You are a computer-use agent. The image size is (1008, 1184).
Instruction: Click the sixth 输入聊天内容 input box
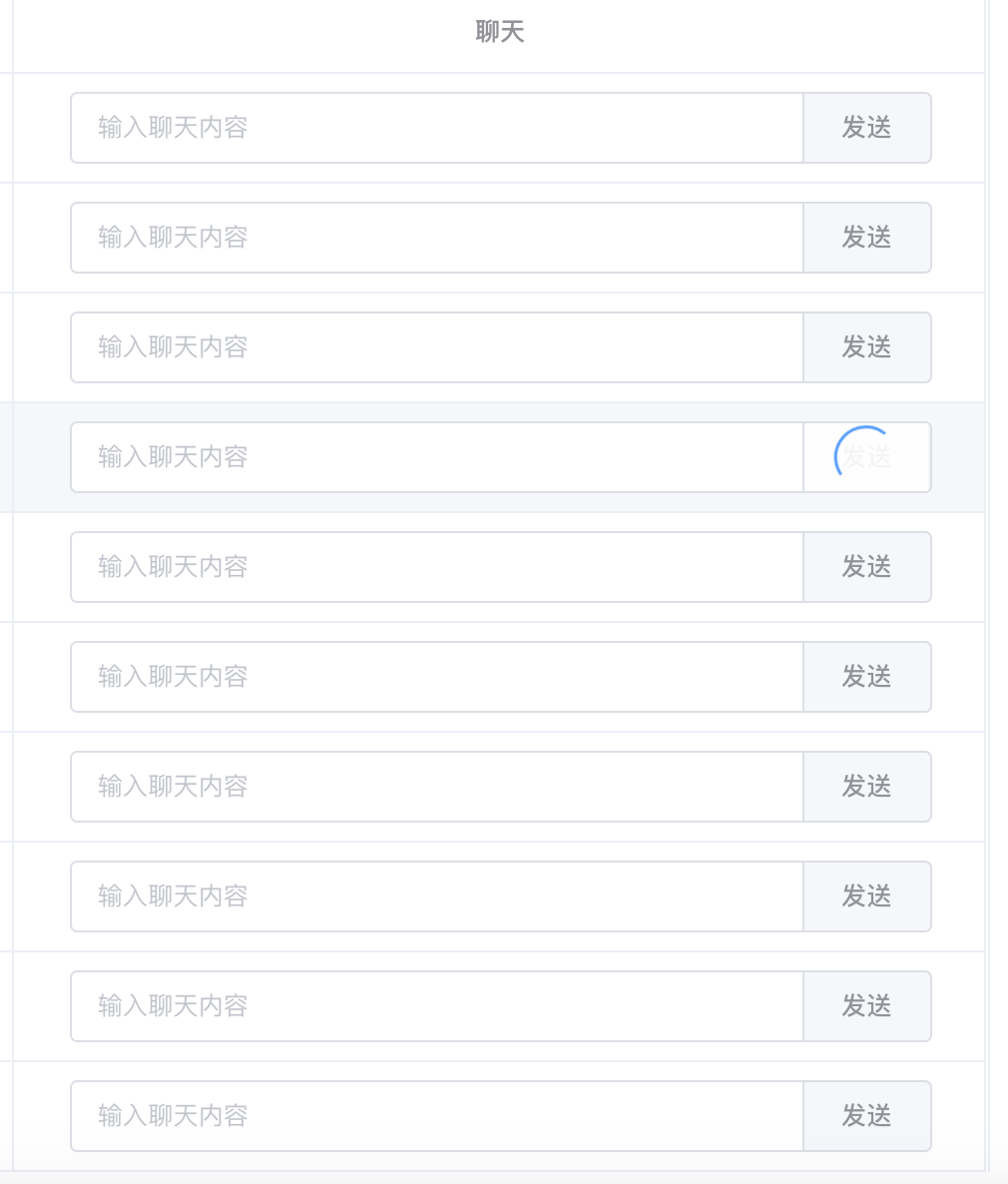(437, 676)
